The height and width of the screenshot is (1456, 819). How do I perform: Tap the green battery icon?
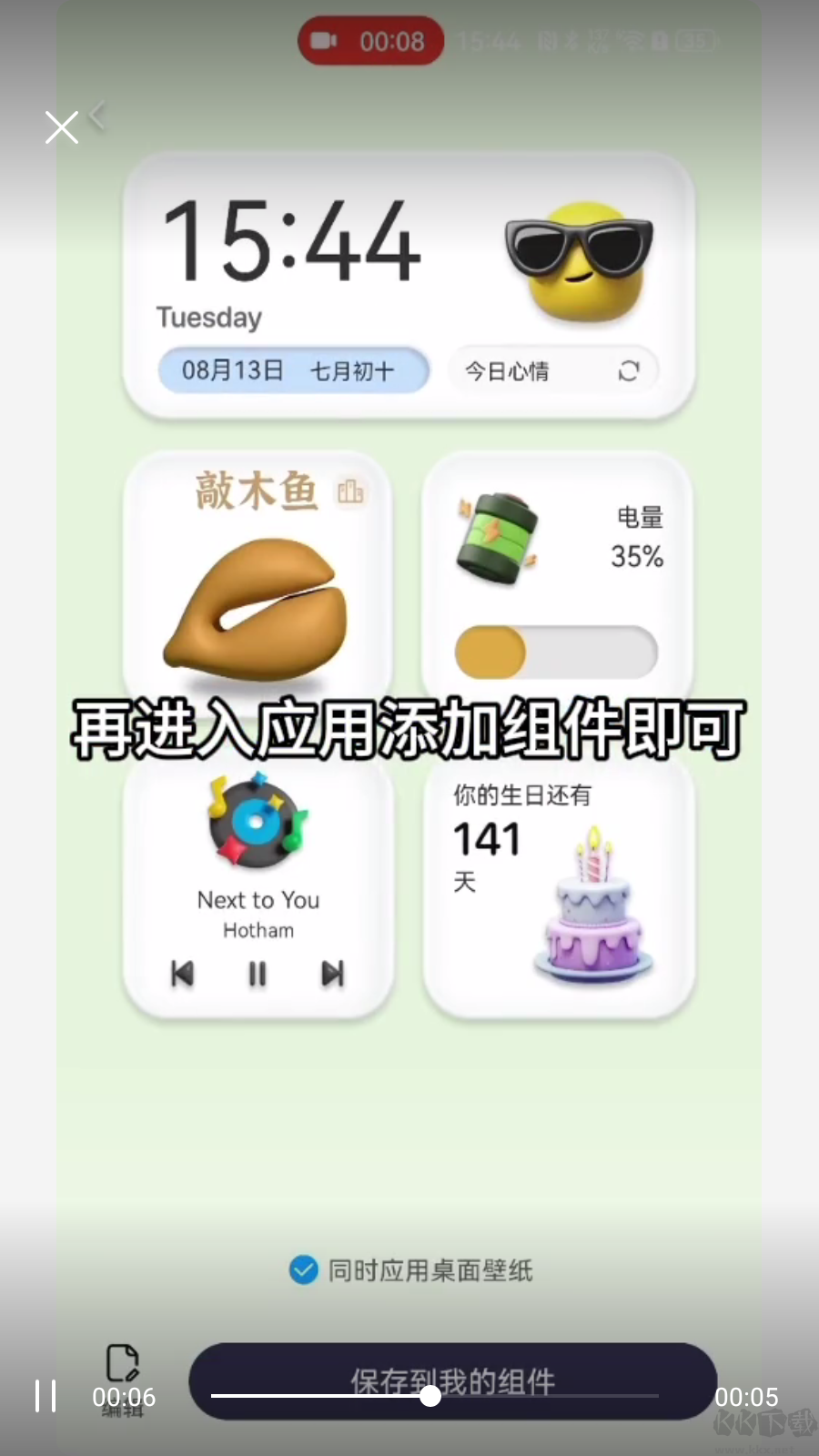pos(495,539)
